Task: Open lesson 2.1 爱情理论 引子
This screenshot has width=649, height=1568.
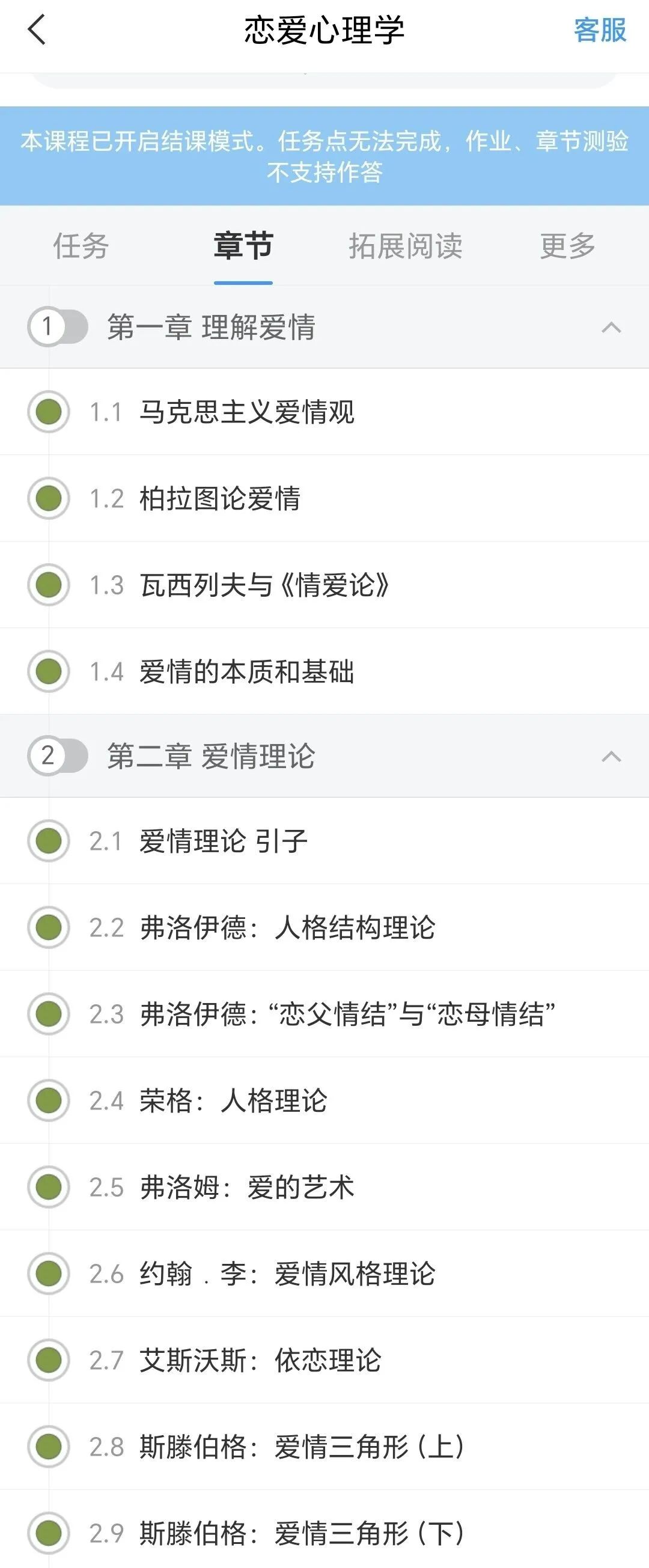Action: pos(223,841)
